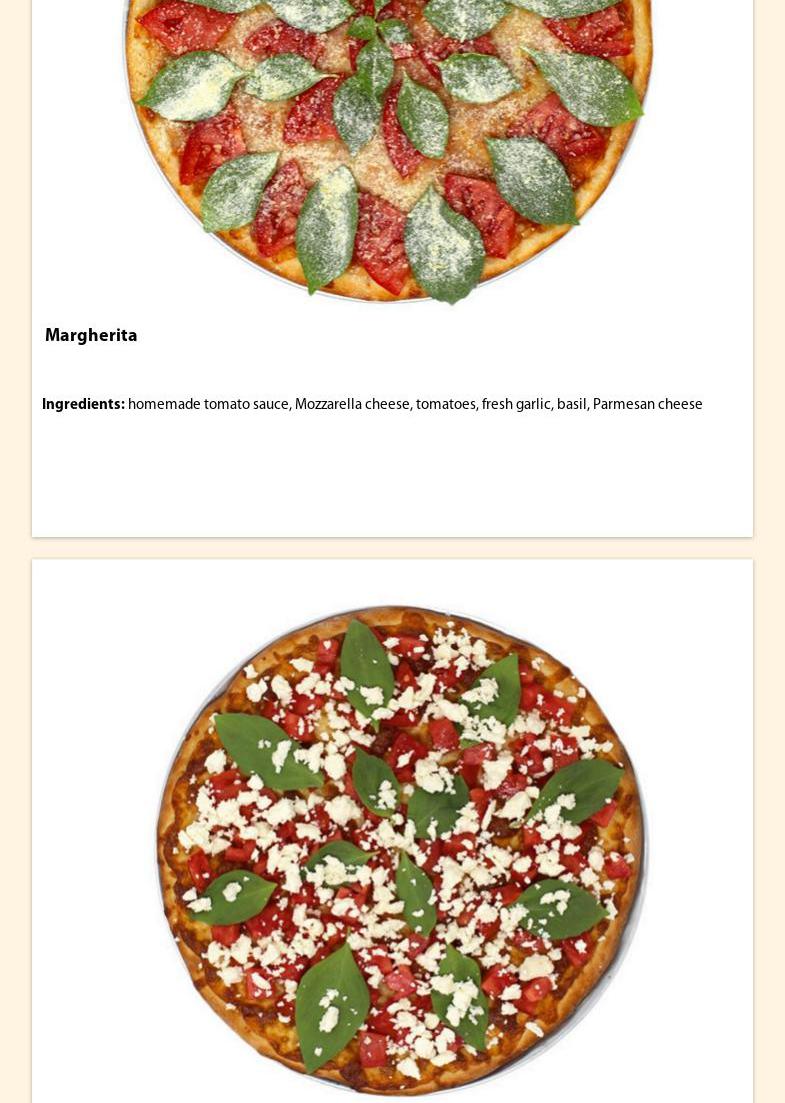
Task: Open the pizza card topped with crumbled cheese
Action: coord(401,850)
